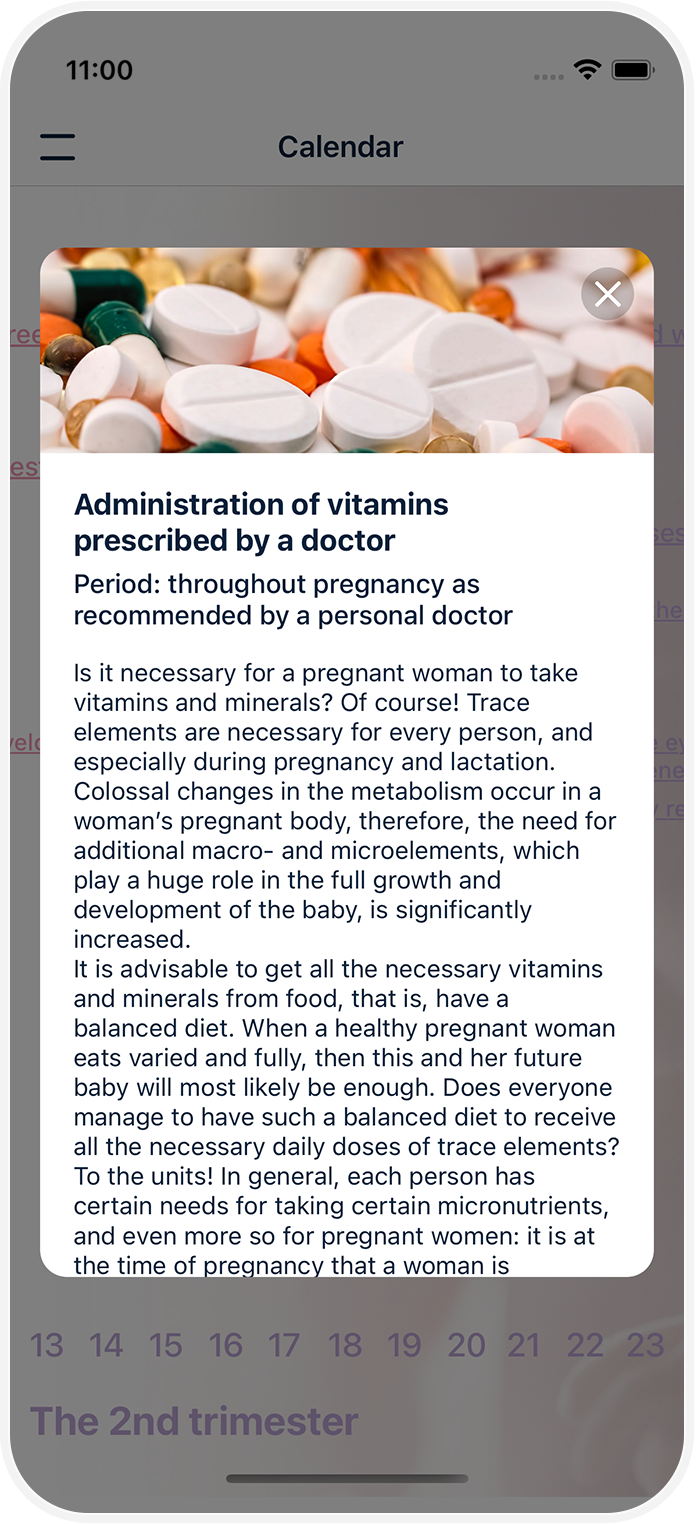Jump to week 19 in the calendar
This screenshot has height=1524, width=696.
pyautogui.click(x=405, y=1345)
